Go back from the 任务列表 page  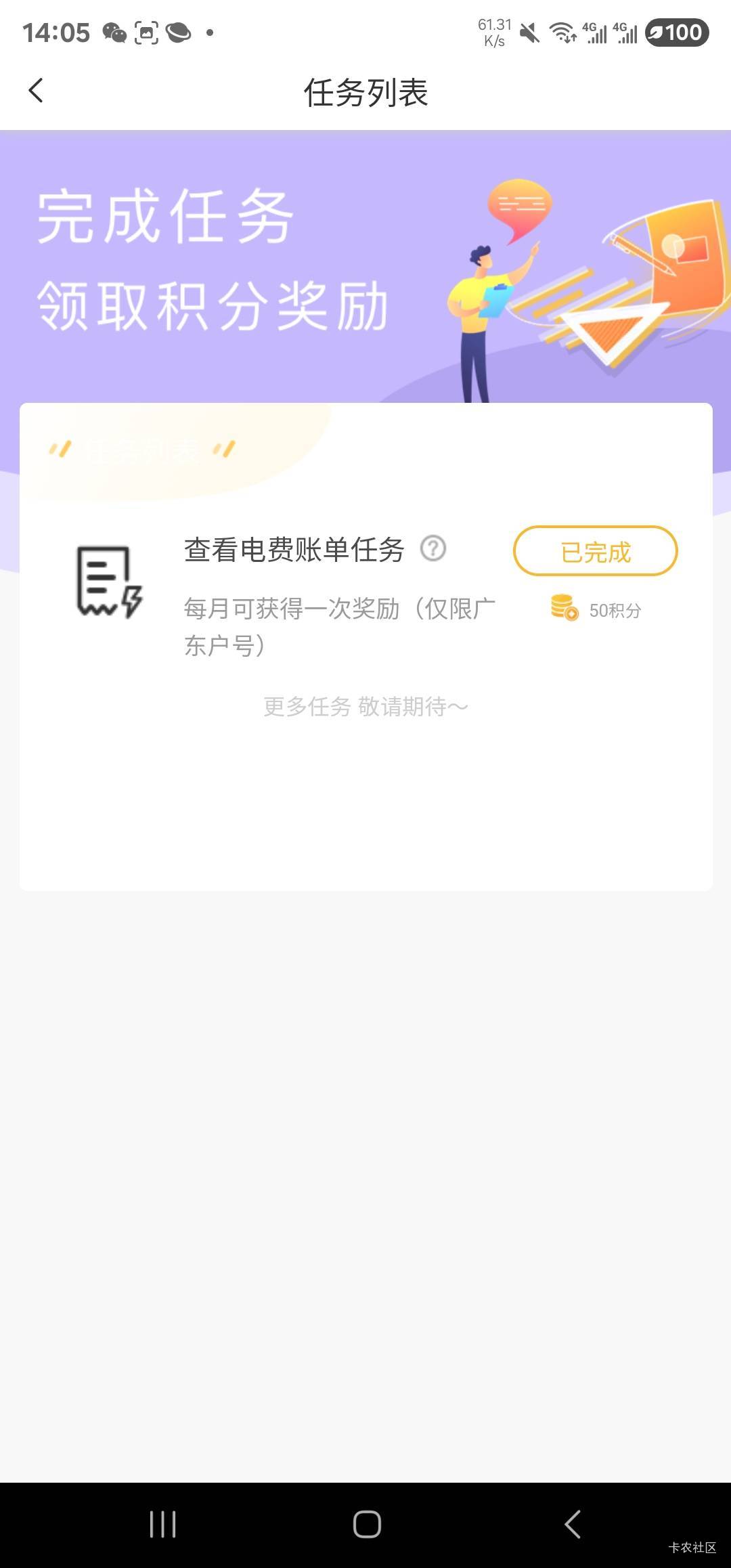(x=37, y=91)
